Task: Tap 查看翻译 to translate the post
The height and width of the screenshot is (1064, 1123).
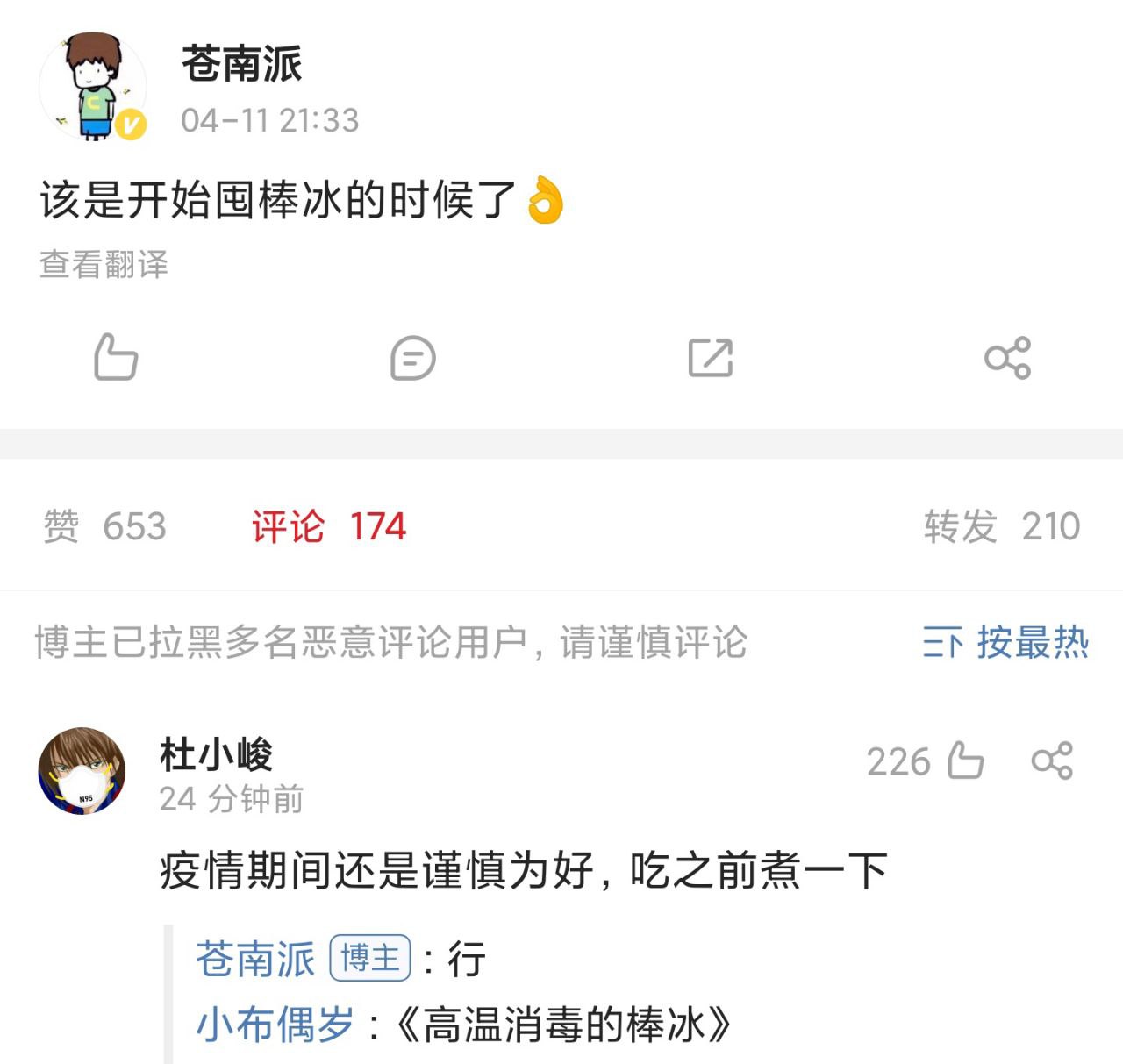Action: tap(104, 264)
